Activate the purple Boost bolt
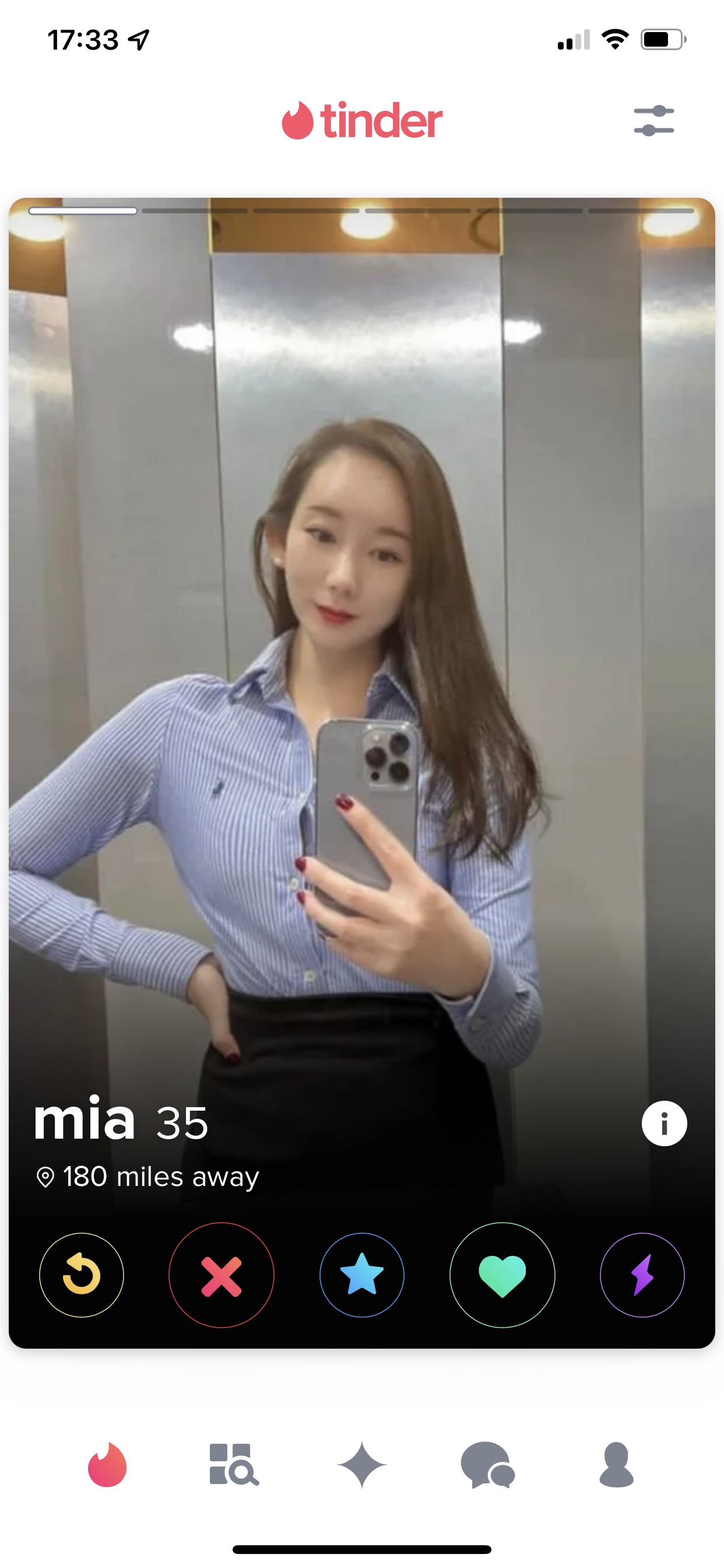This screenshot has width=724, height=1568. pyautogui.click(x=642, y=1275)
